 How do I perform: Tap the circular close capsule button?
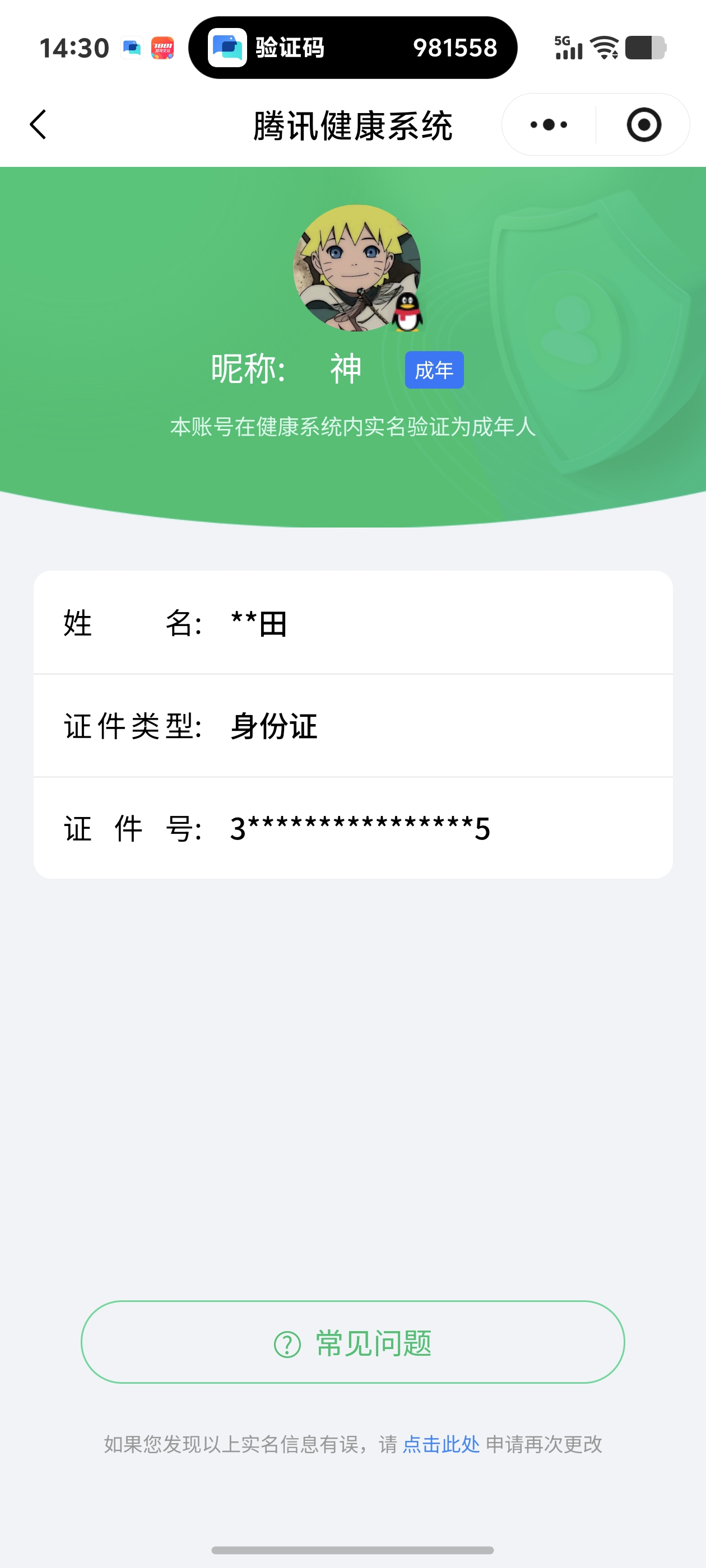644,124
